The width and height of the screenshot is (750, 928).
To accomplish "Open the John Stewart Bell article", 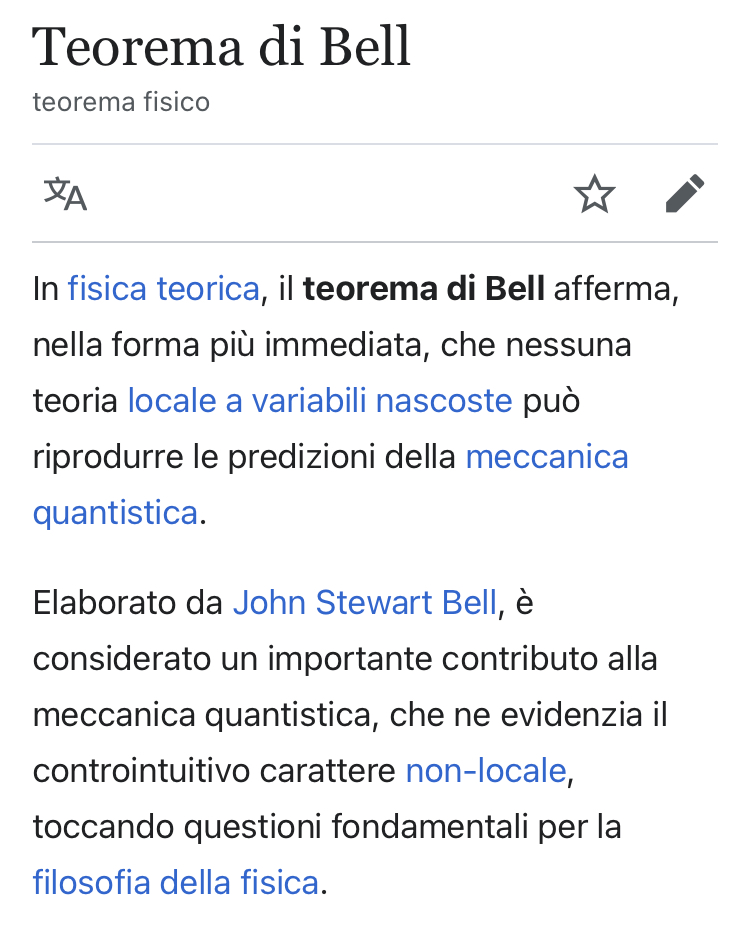I will coord(364,603).
